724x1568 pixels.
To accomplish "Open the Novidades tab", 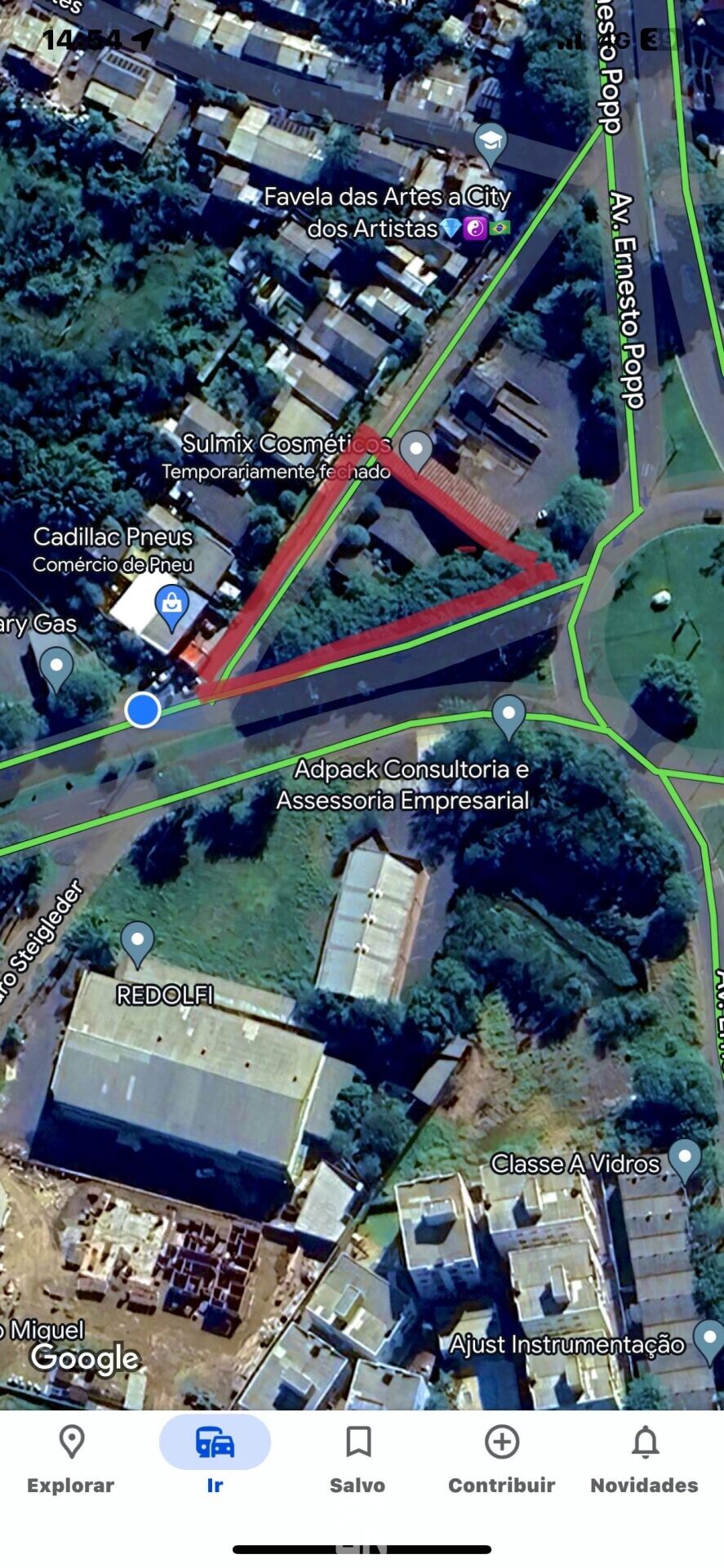I will pyautogui.click(x=644, y=1460).
